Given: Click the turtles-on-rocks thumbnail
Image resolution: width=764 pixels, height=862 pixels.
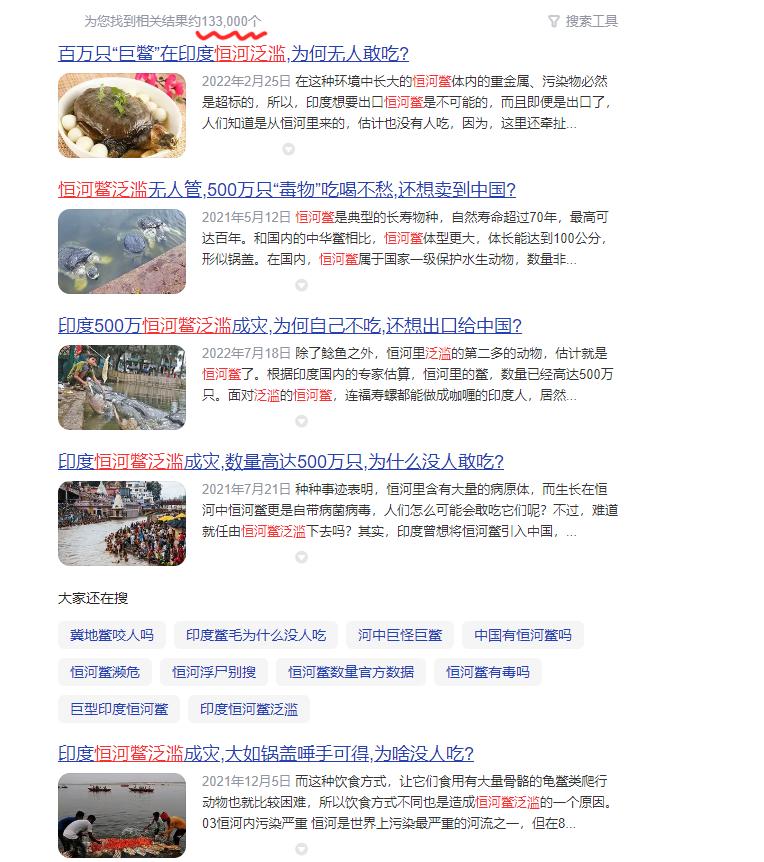Looking at the screenshot, I should pyautogui.click(x=121, y=252).
